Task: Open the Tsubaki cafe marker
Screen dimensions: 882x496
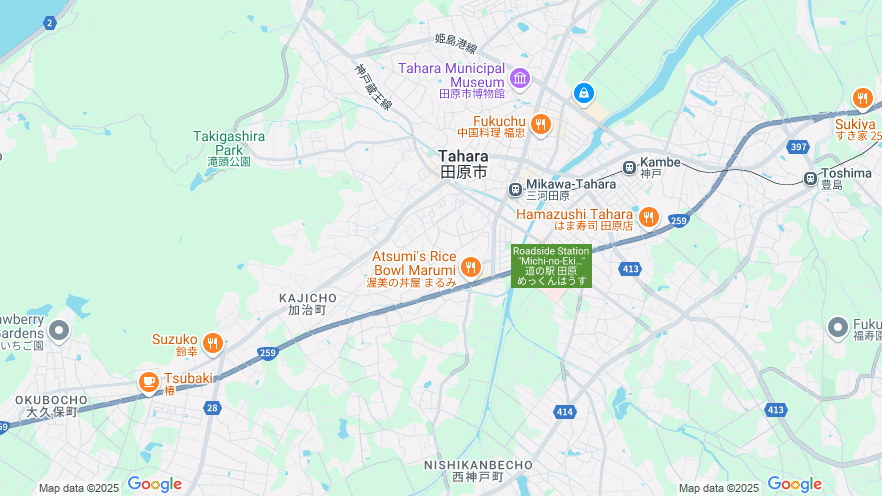Action: (149, 381)
